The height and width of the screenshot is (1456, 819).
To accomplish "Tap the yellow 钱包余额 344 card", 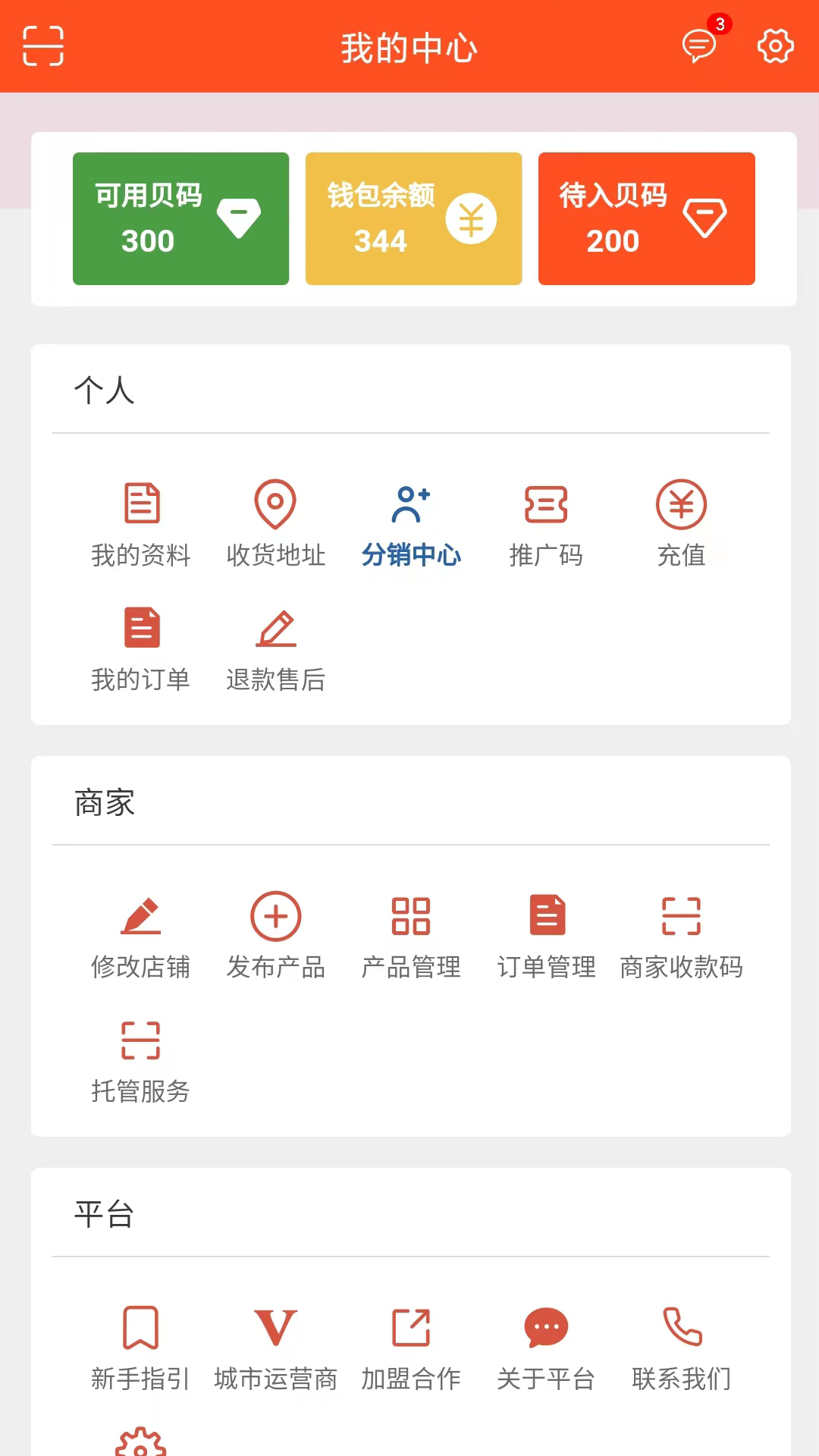I will (413, 218).
